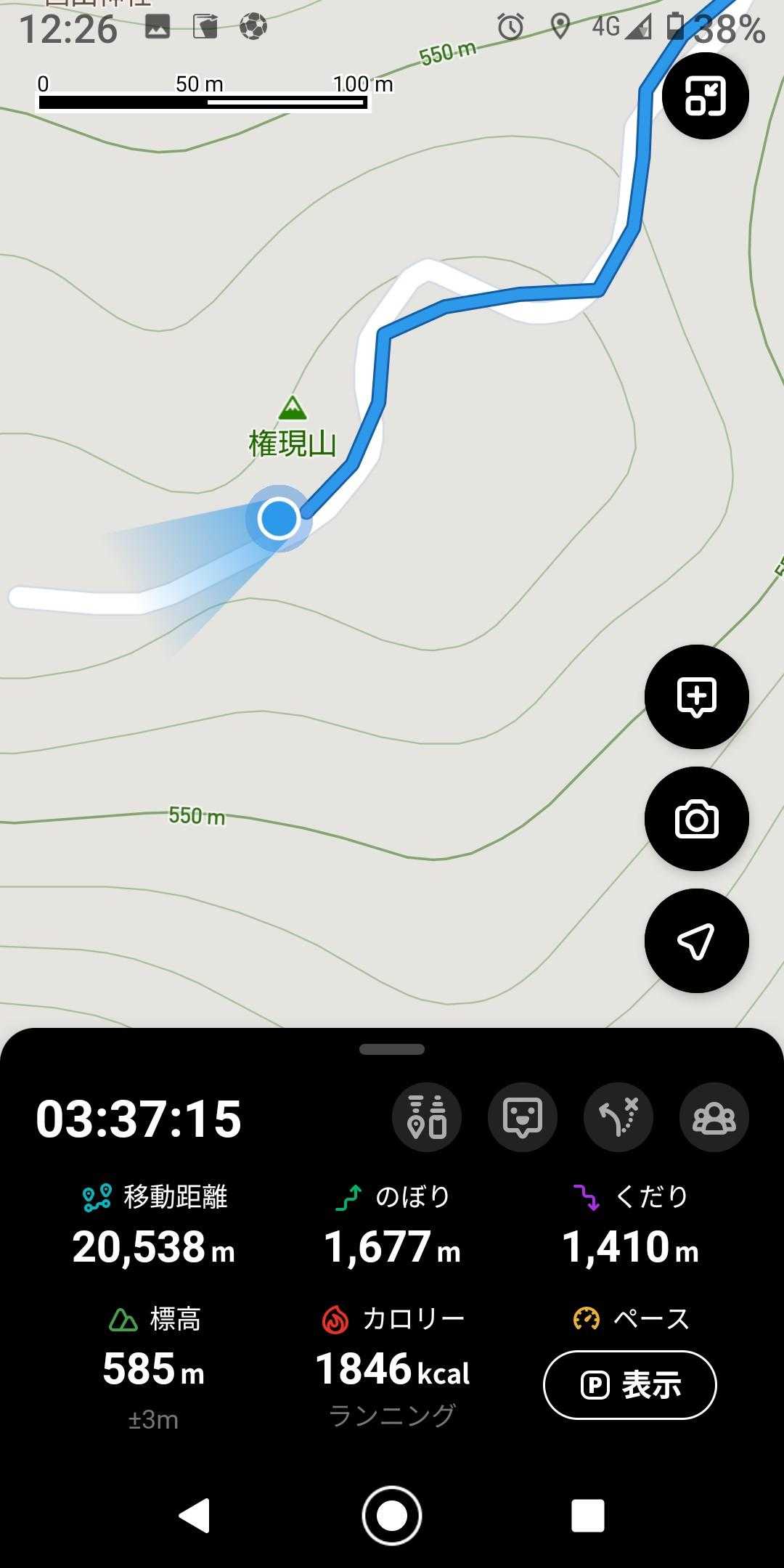Tap the 表示 button under ペース
The height and width of the screenshot is (1568, 784).
coord(630,1385)
